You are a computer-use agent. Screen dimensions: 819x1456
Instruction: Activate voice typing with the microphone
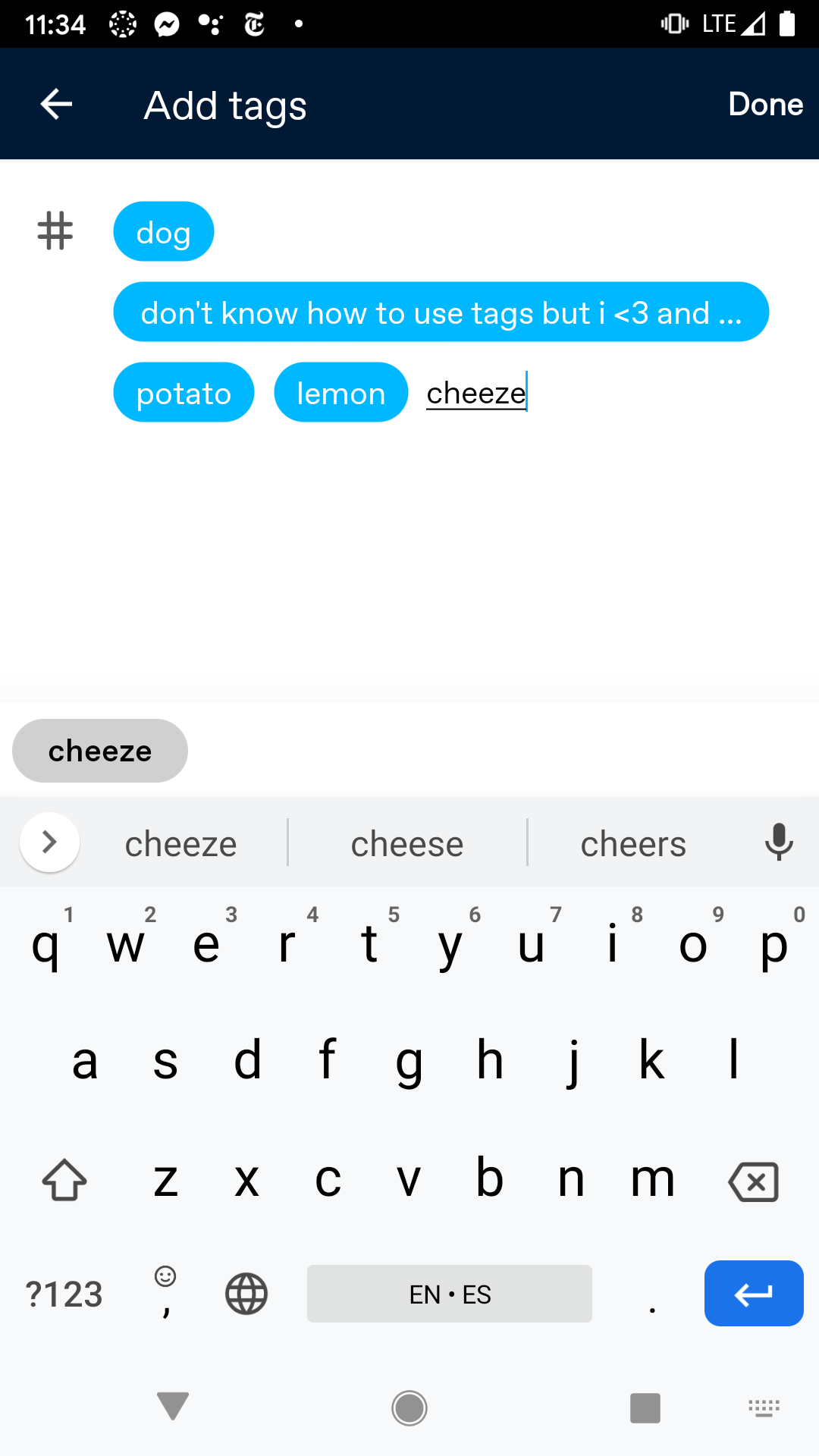point(779,842)
